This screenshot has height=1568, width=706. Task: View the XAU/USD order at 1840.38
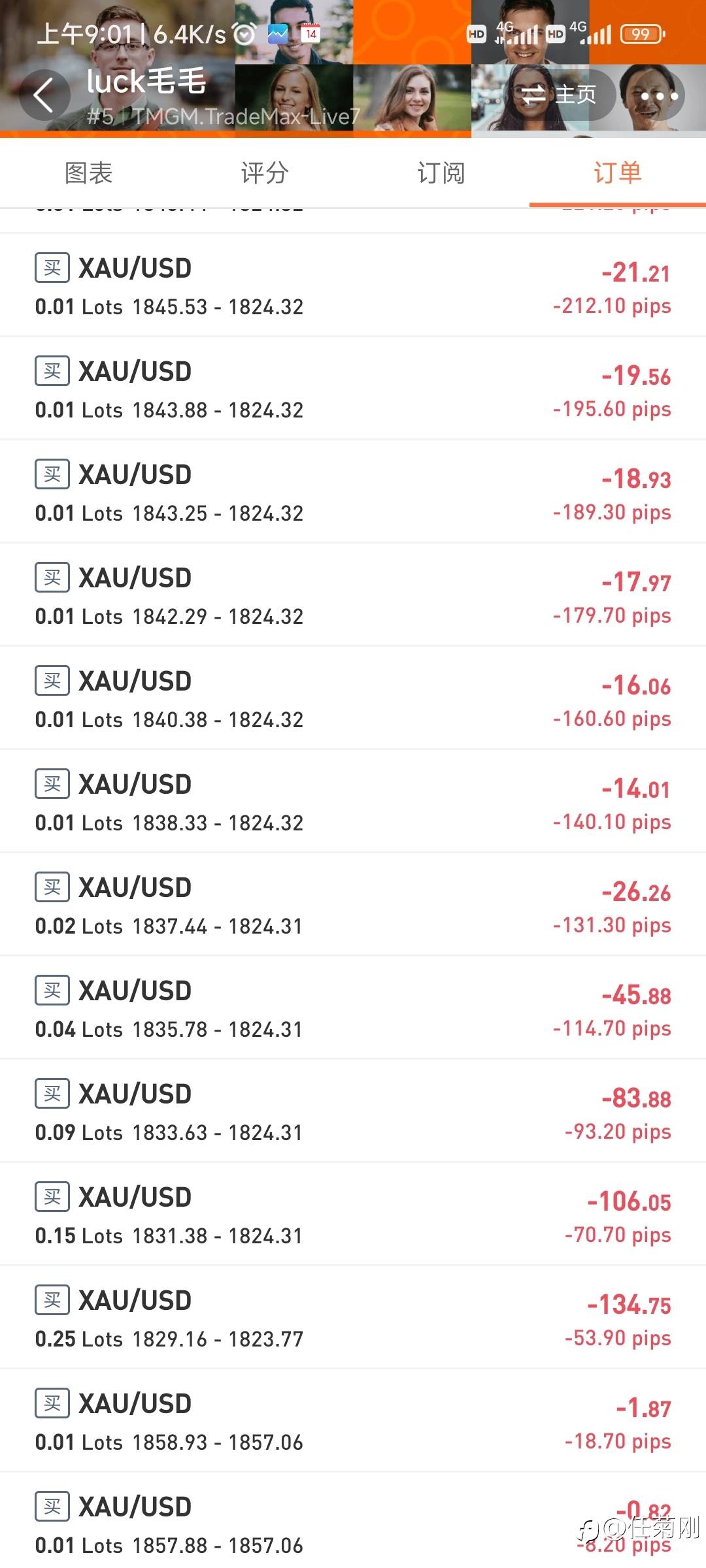click(353, 698)
